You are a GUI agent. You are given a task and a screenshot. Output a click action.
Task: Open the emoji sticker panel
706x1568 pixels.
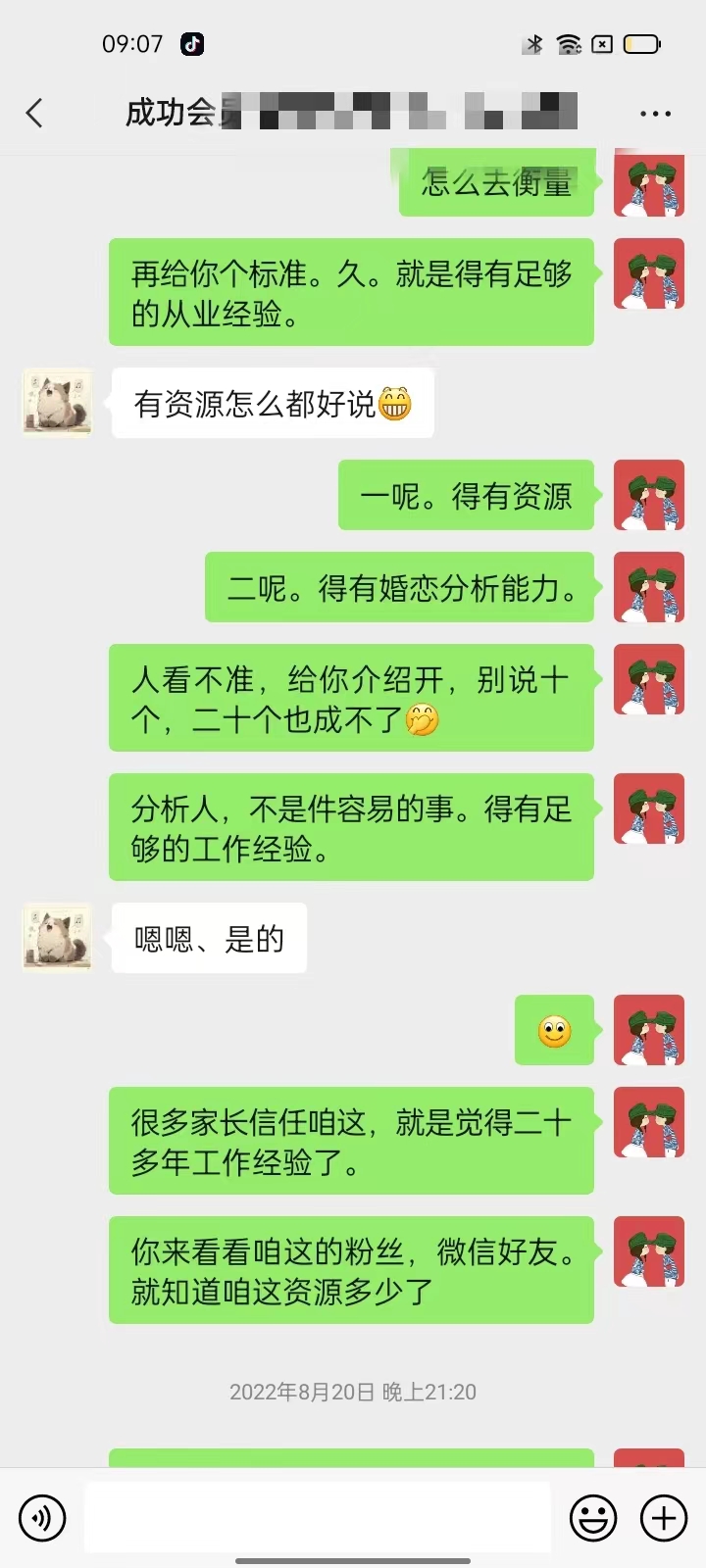click(593, 1518)
